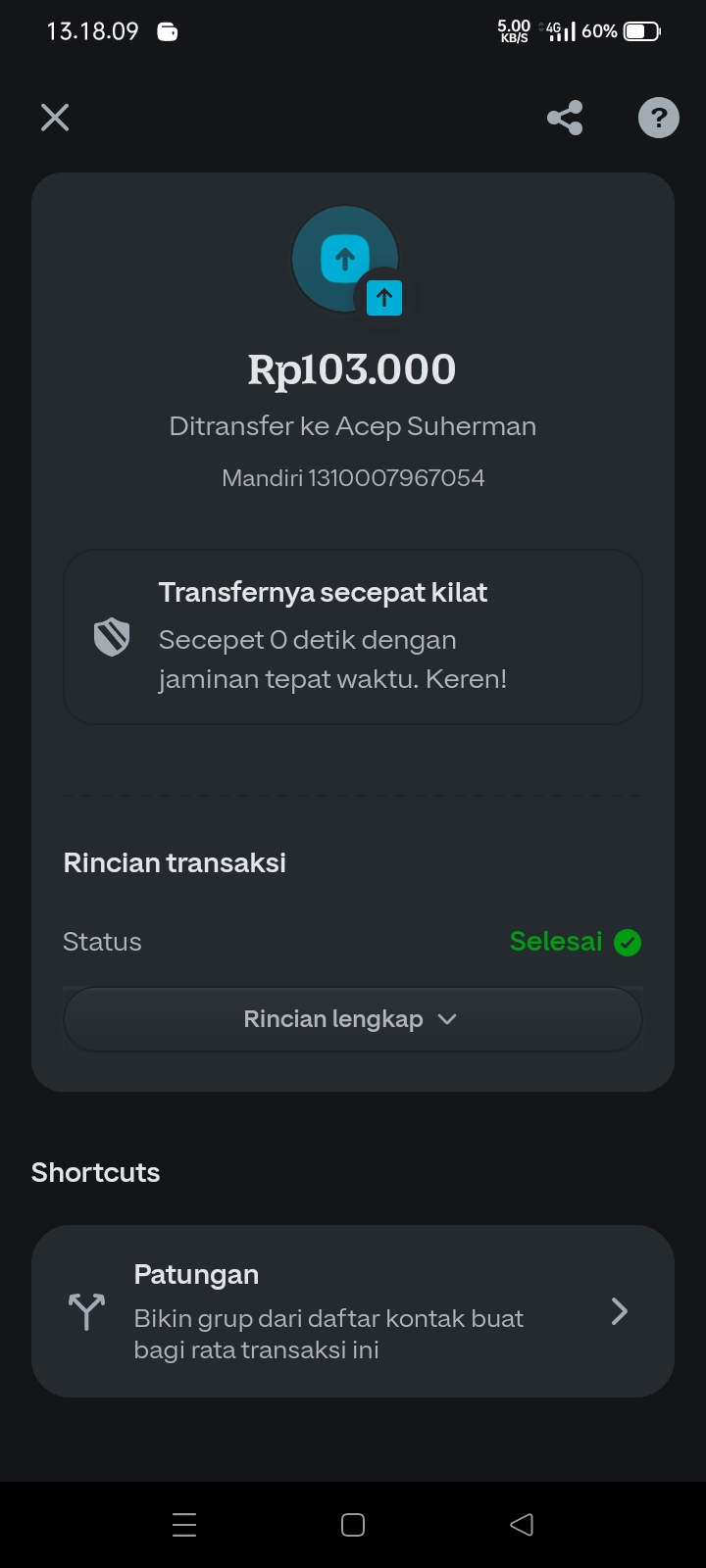Open the help question mark icon
The image size is (706, 1568).
click(x=659, y=118)
